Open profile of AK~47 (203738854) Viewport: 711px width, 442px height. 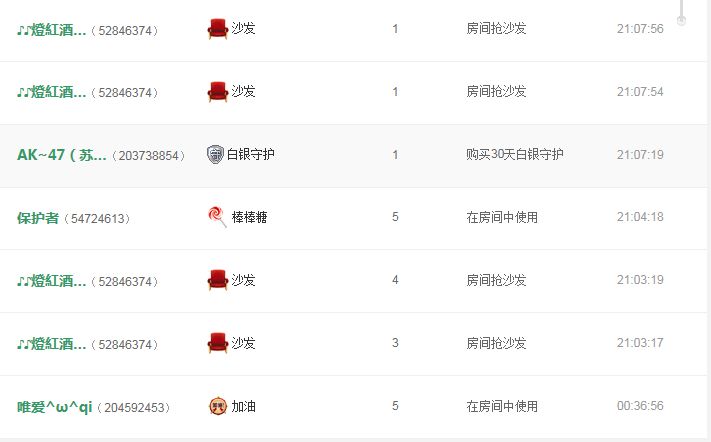click(x=61, y=155)
